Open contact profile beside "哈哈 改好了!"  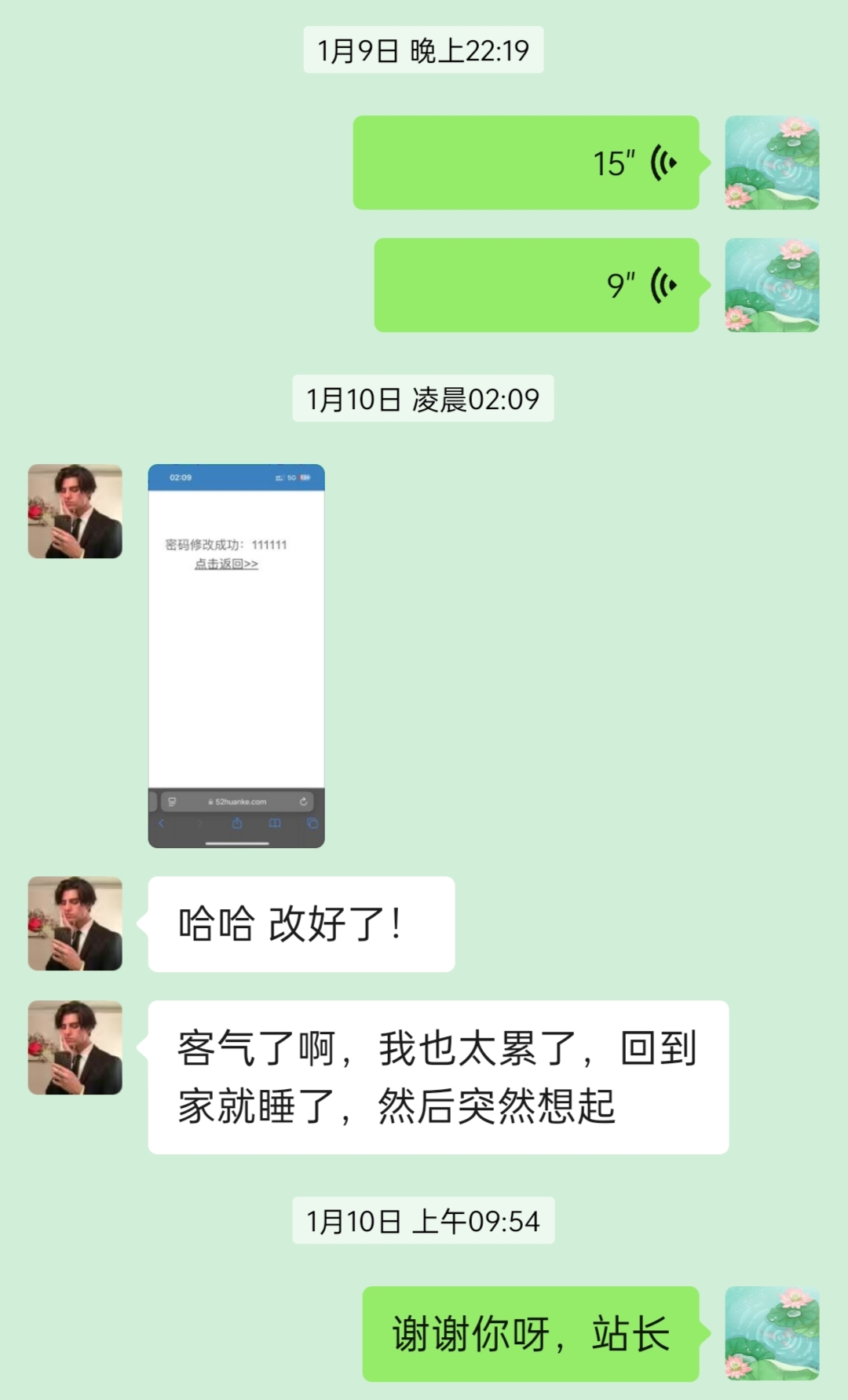75,923
